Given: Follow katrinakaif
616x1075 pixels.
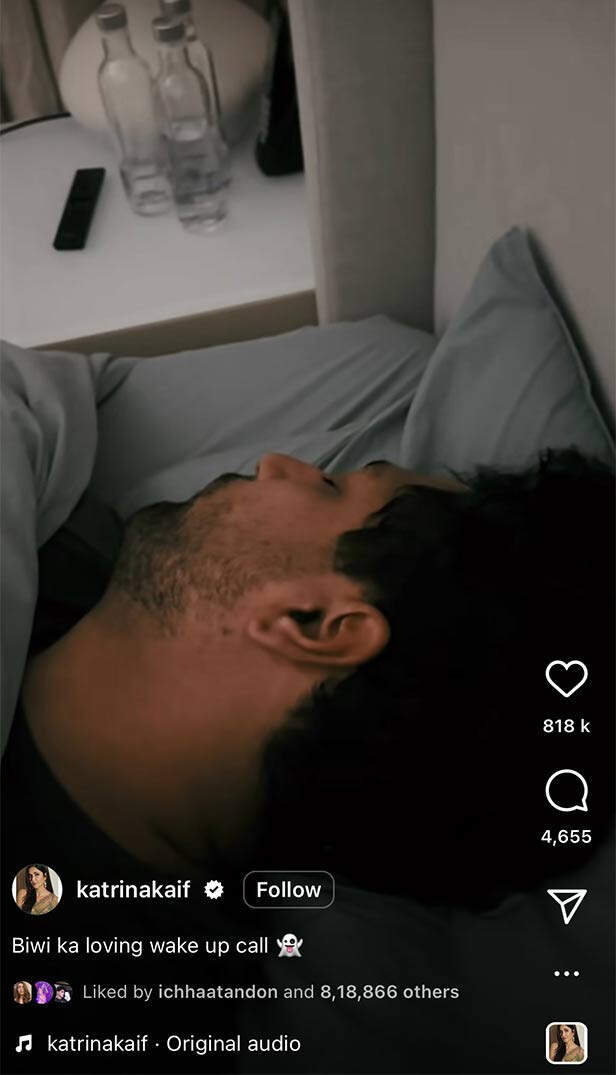Looking at the screenshot, I should [x=288, y=889].
